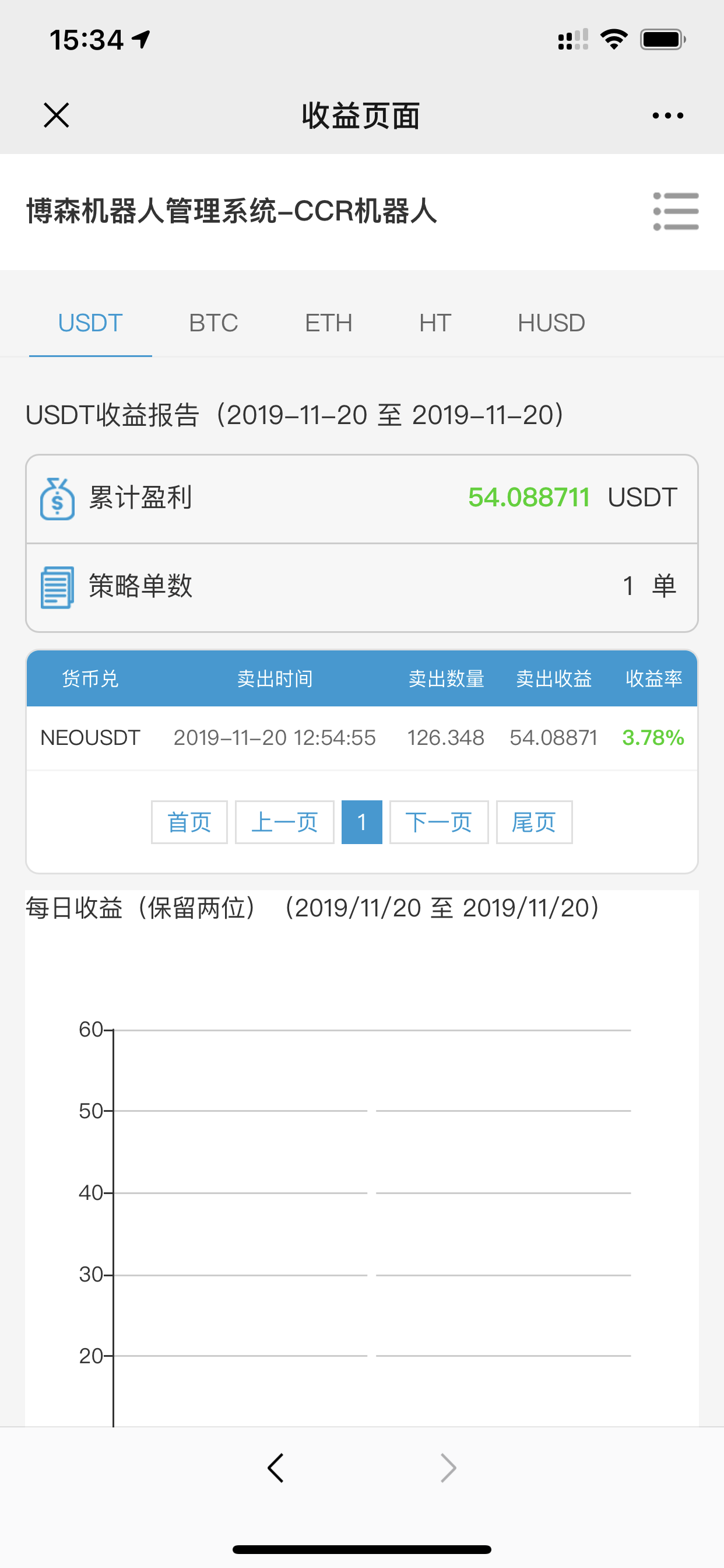The image size is (724, 1568).
Task: Tap the browser forward arrow
Action: [x=448, y=1468]
